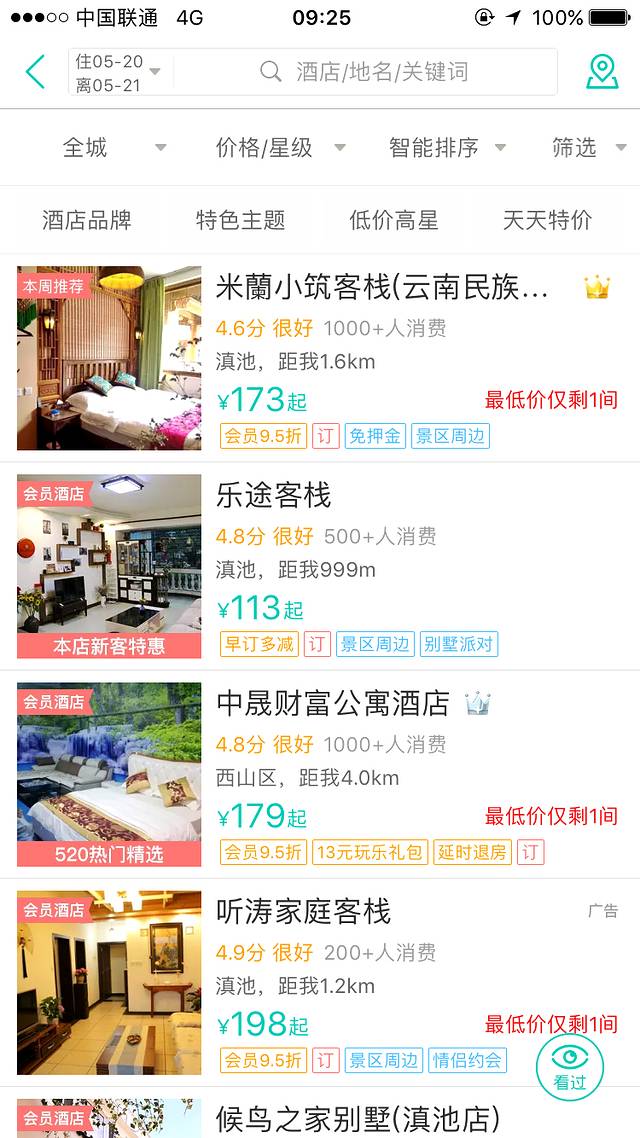The width and height of the screenshot is (640, 1138).
Task: Open the 乐途客栈 hotel listing
Action: tap(273, 495)
